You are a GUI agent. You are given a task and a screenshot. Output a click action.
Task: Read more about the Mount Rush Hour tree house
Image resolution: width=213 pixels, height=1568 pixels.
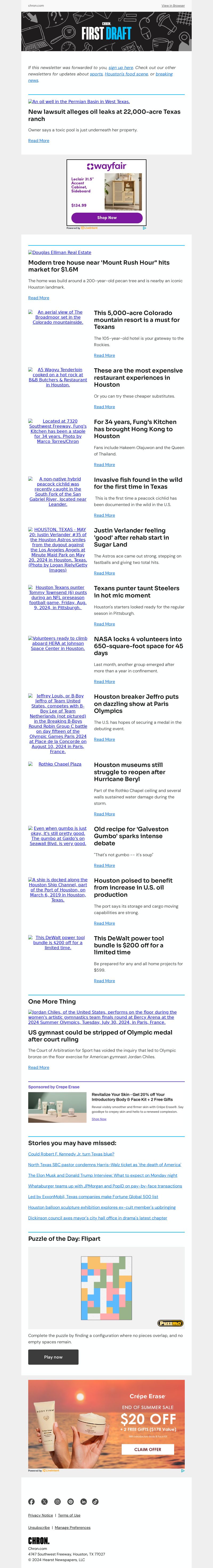coord(38,298)
